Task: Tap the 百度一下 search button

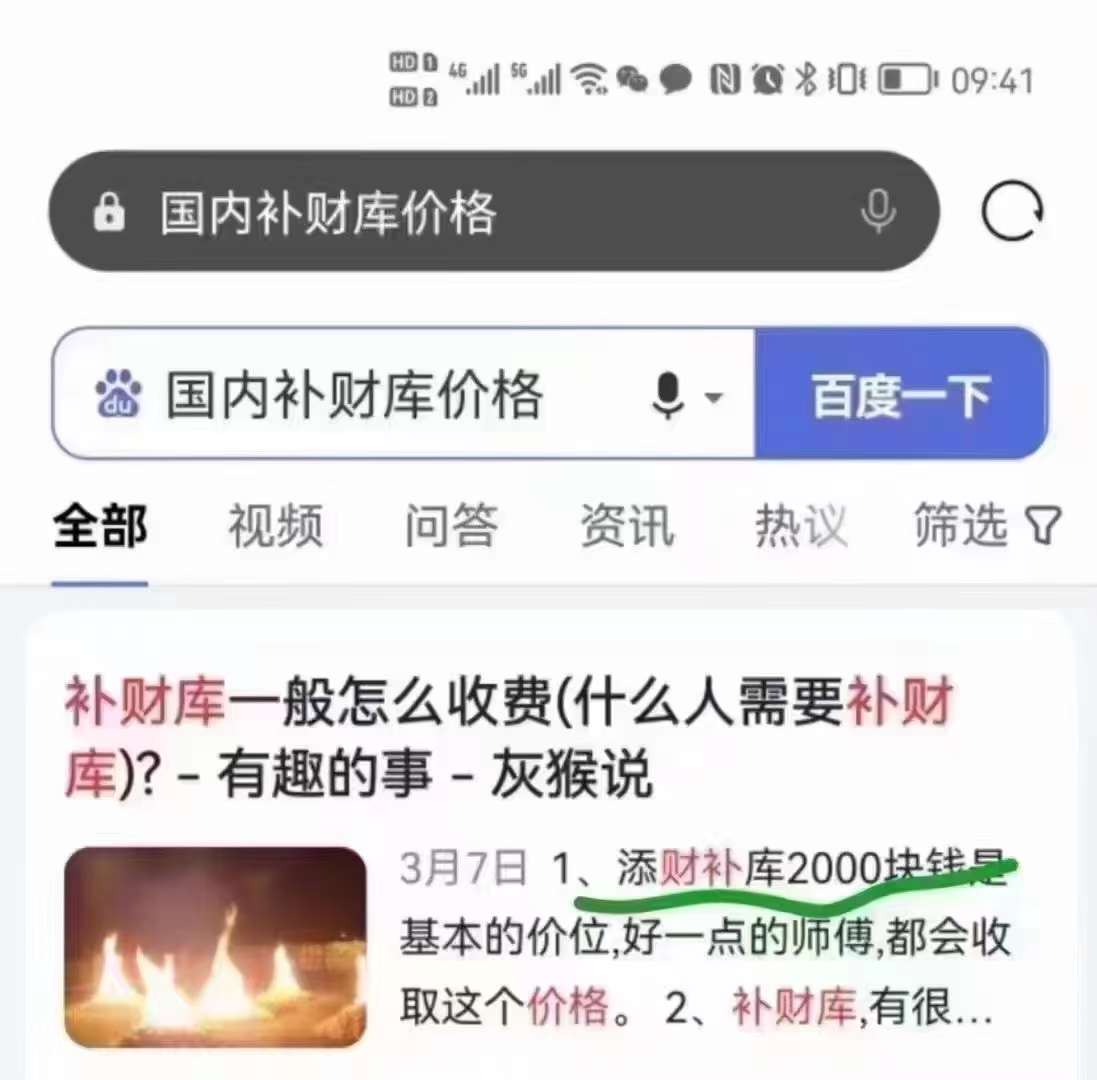Action: [900, 394]
